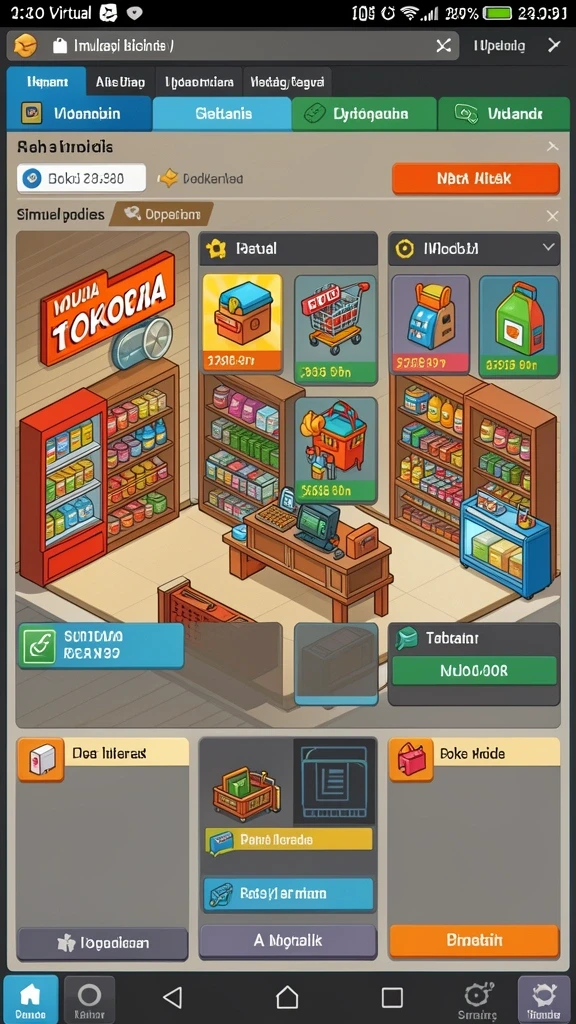
Task: Choose the green lunch bag item card
Action: pos(519,327)
